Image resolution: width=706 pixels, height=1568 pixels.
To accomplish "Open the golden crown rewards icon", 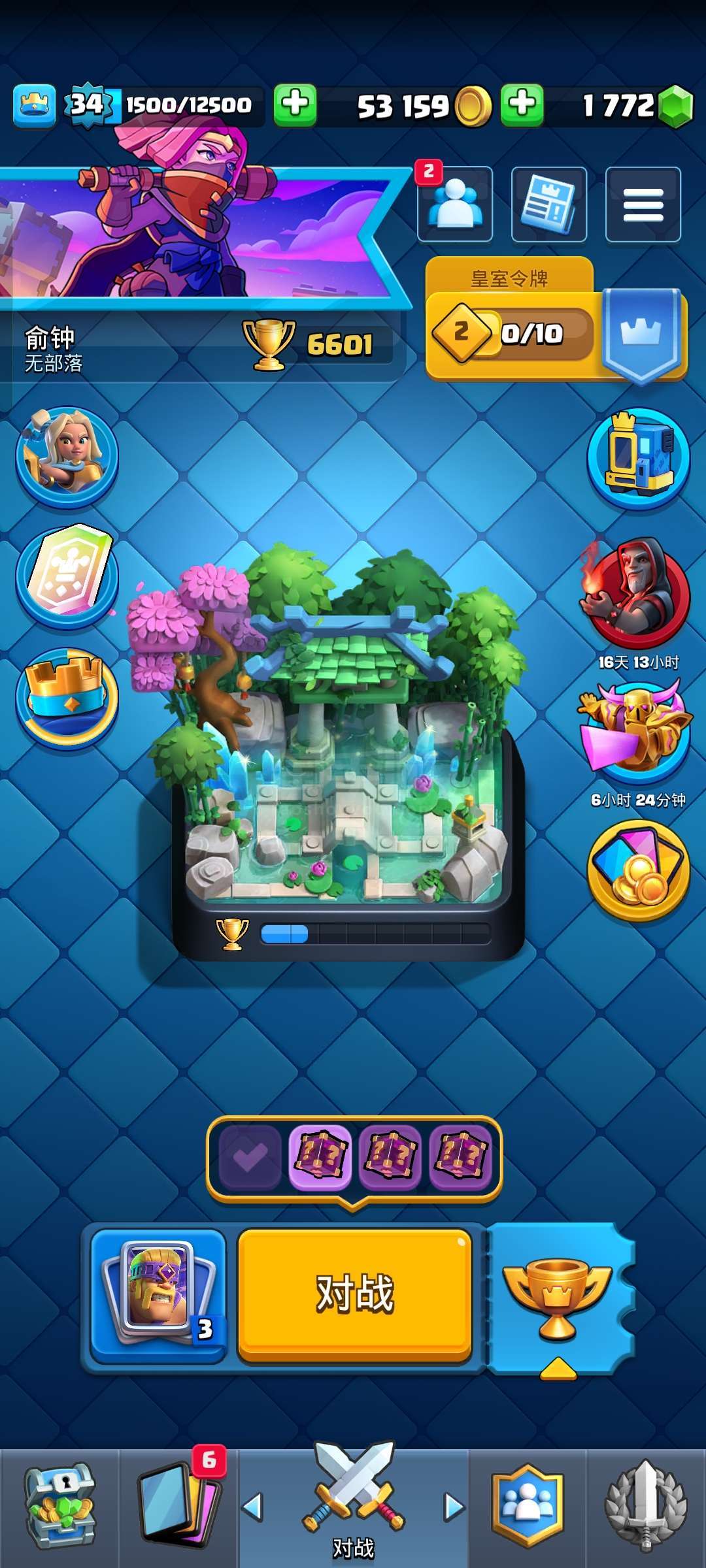I will 67,698.
